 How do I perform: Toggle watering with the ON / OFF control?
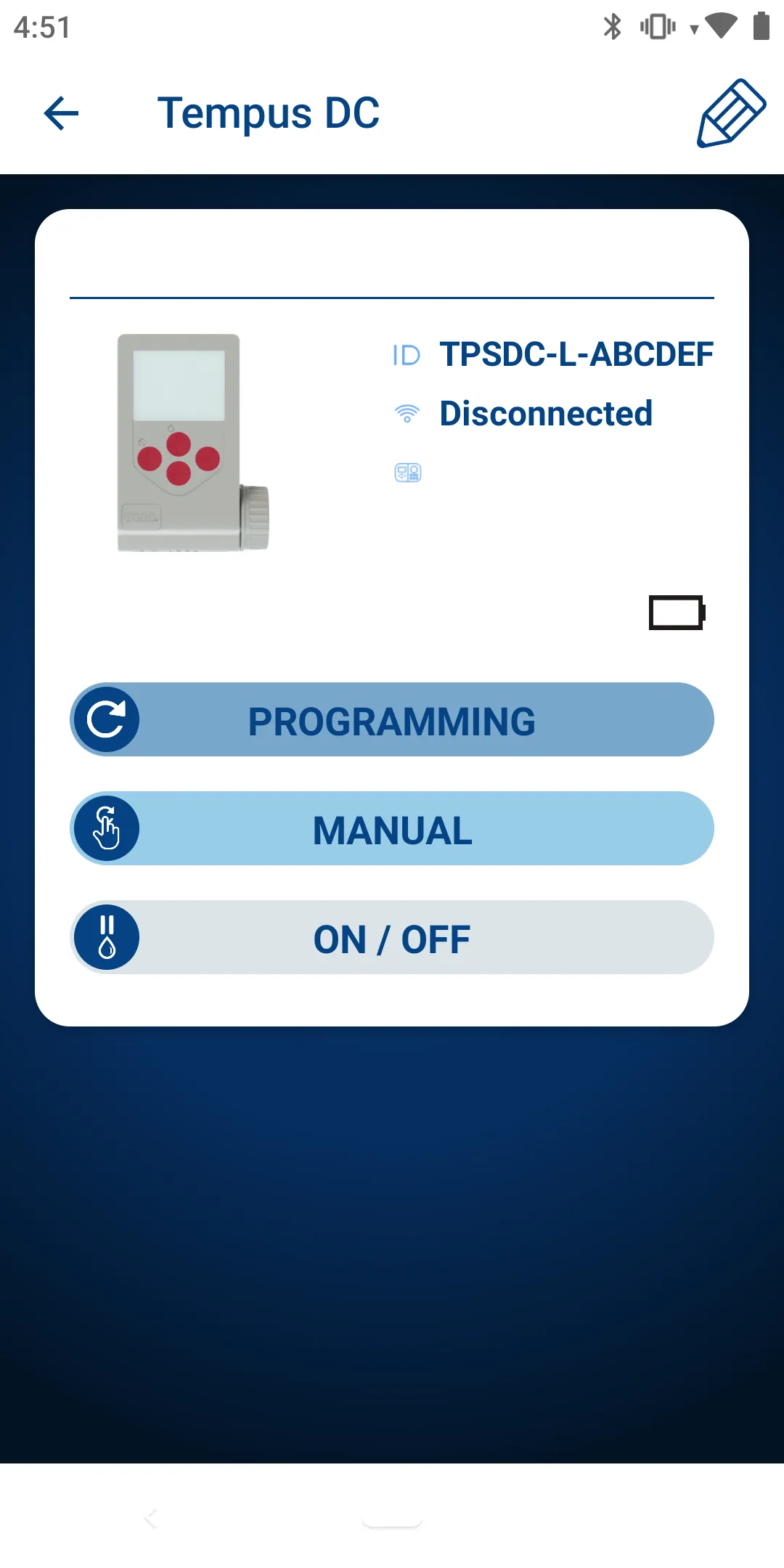[392, 937]
